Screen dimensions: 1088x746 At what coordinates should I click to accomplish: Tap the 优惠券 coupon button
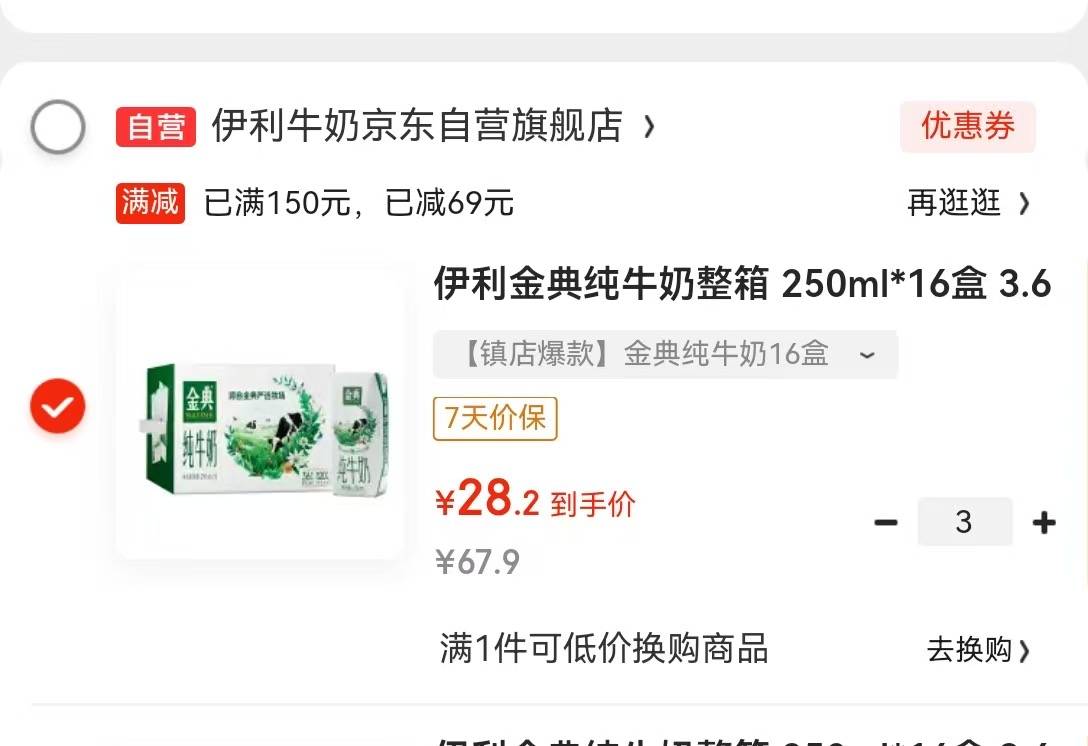pos(967,127)
